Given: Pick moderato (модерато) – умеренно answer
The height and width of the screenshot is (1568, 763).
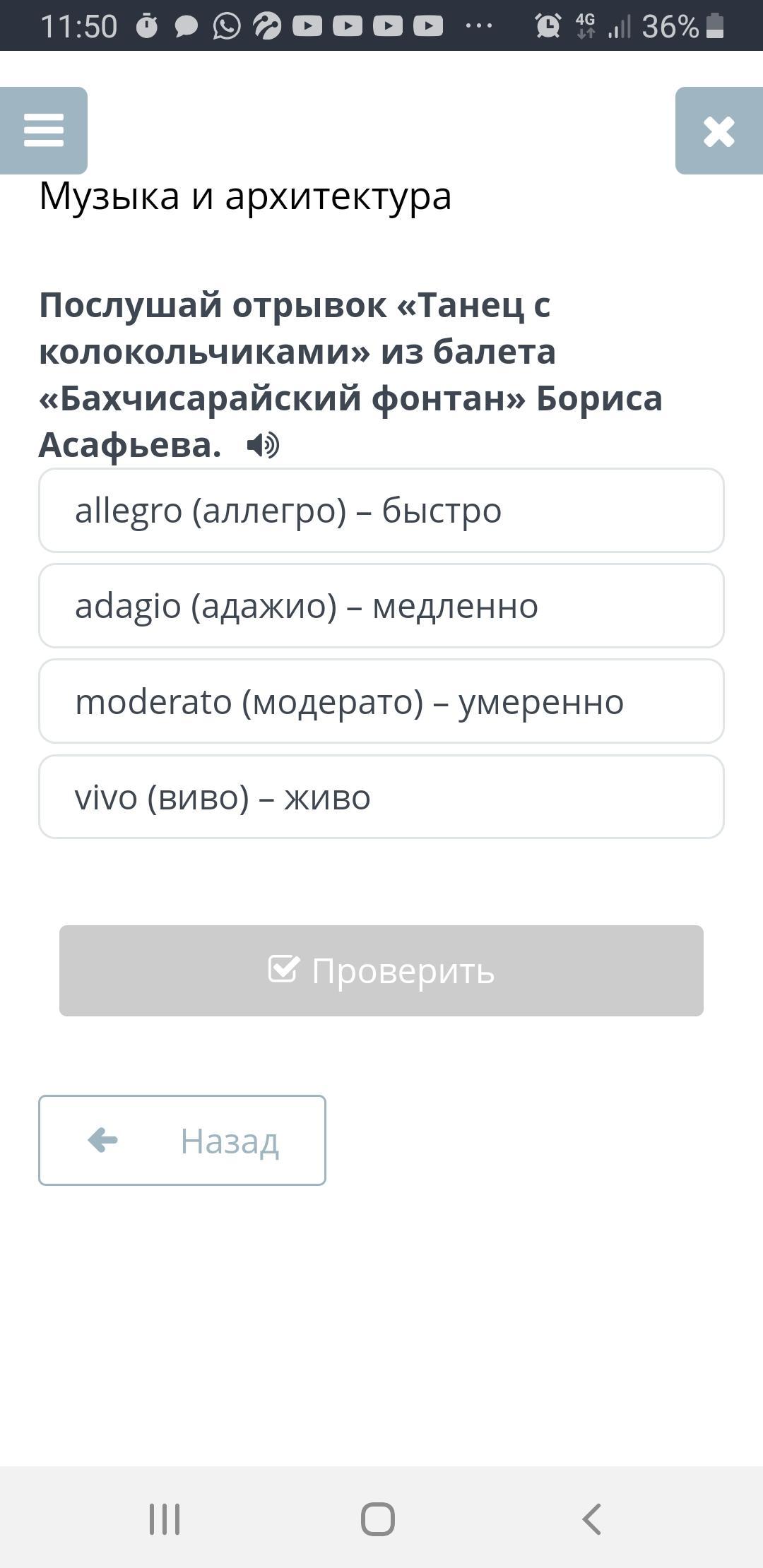Looking at the screenshot, I should pyautogui.click(x=381, y=701).
